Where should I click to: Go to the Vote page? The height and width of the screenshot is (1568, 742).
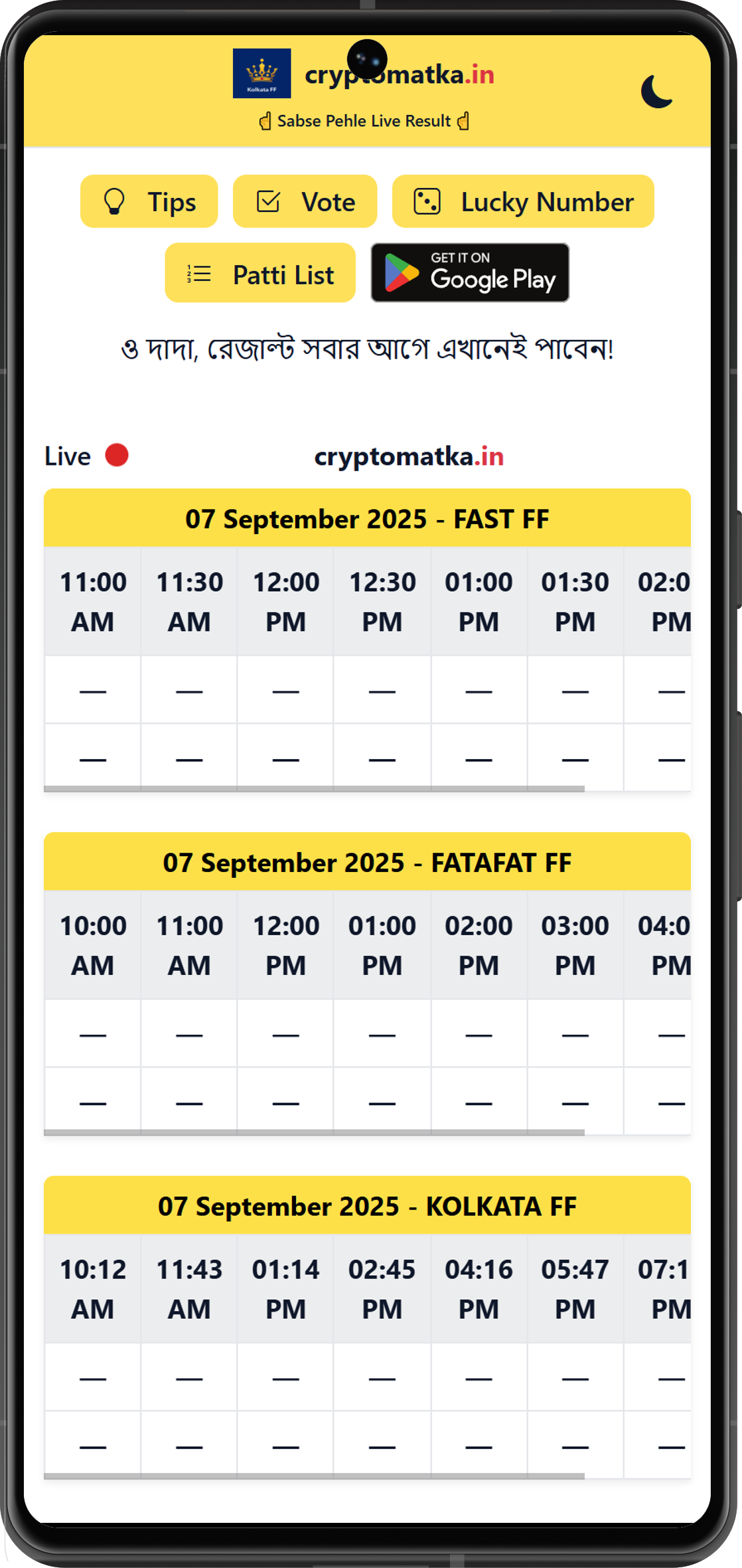(305, 202)
